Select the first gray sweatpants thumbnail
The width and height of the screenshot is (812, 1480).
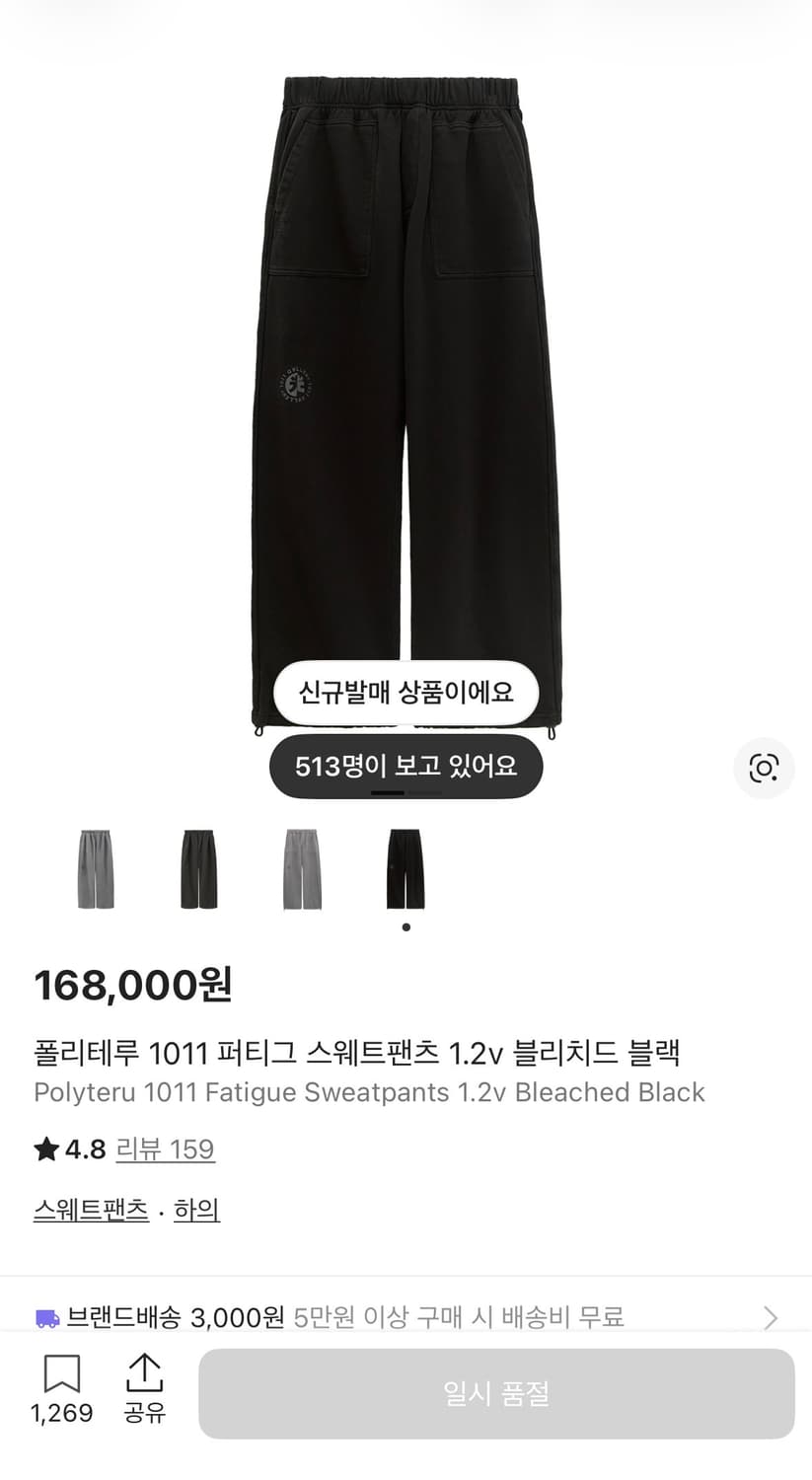click(x=95, y=870)
